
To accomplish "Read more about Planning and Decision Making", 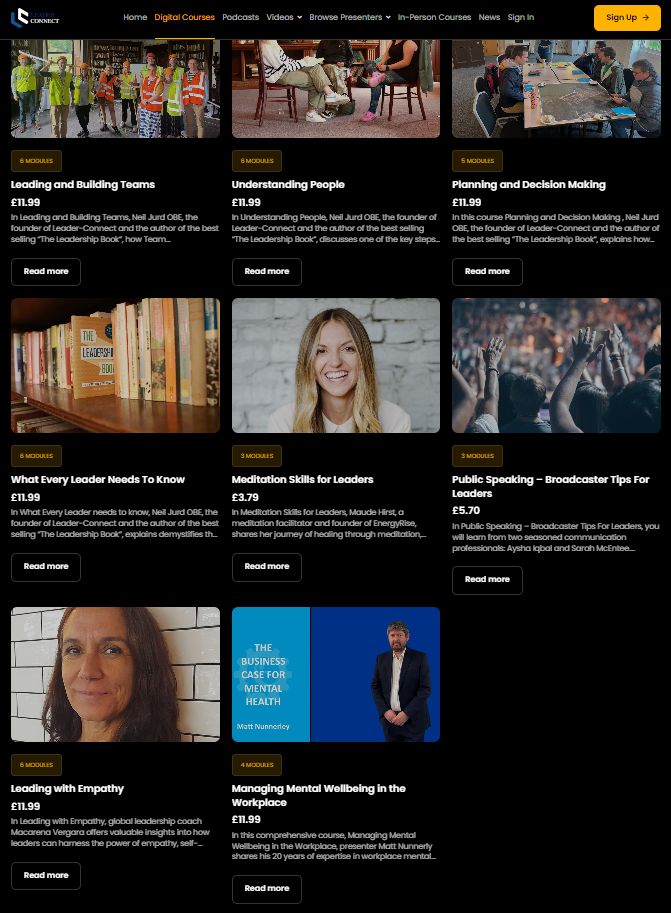I will pyautogui.click(x=487, y=271).
